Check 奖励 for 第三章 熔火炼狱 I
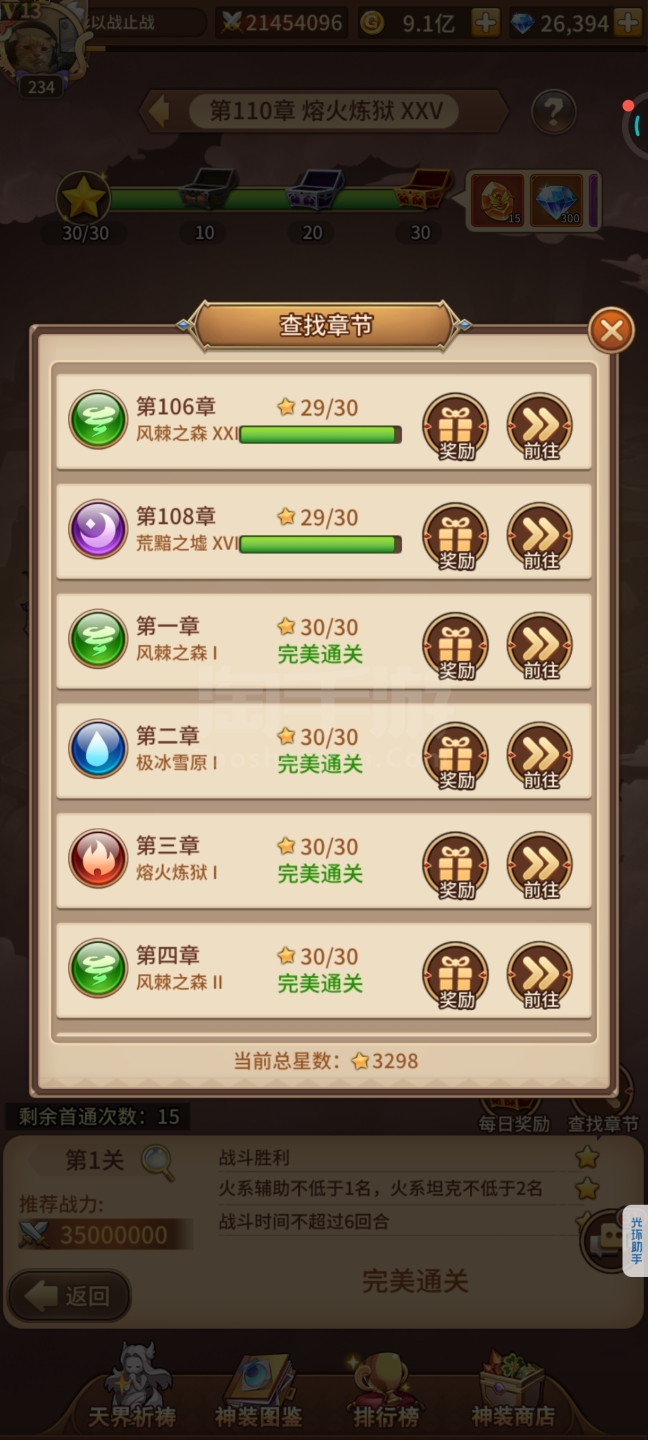648x1440 pixels. 456,866
